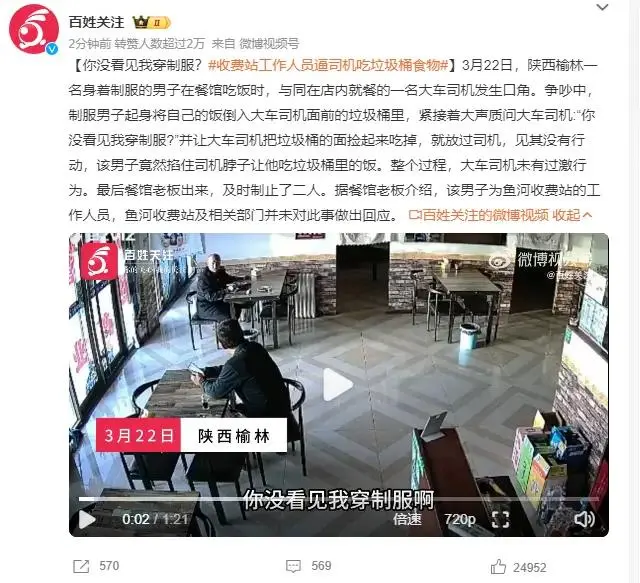This screenshot has height=583, width=640.
Task: Change video quality from 720p
Action: coord(460,520)
